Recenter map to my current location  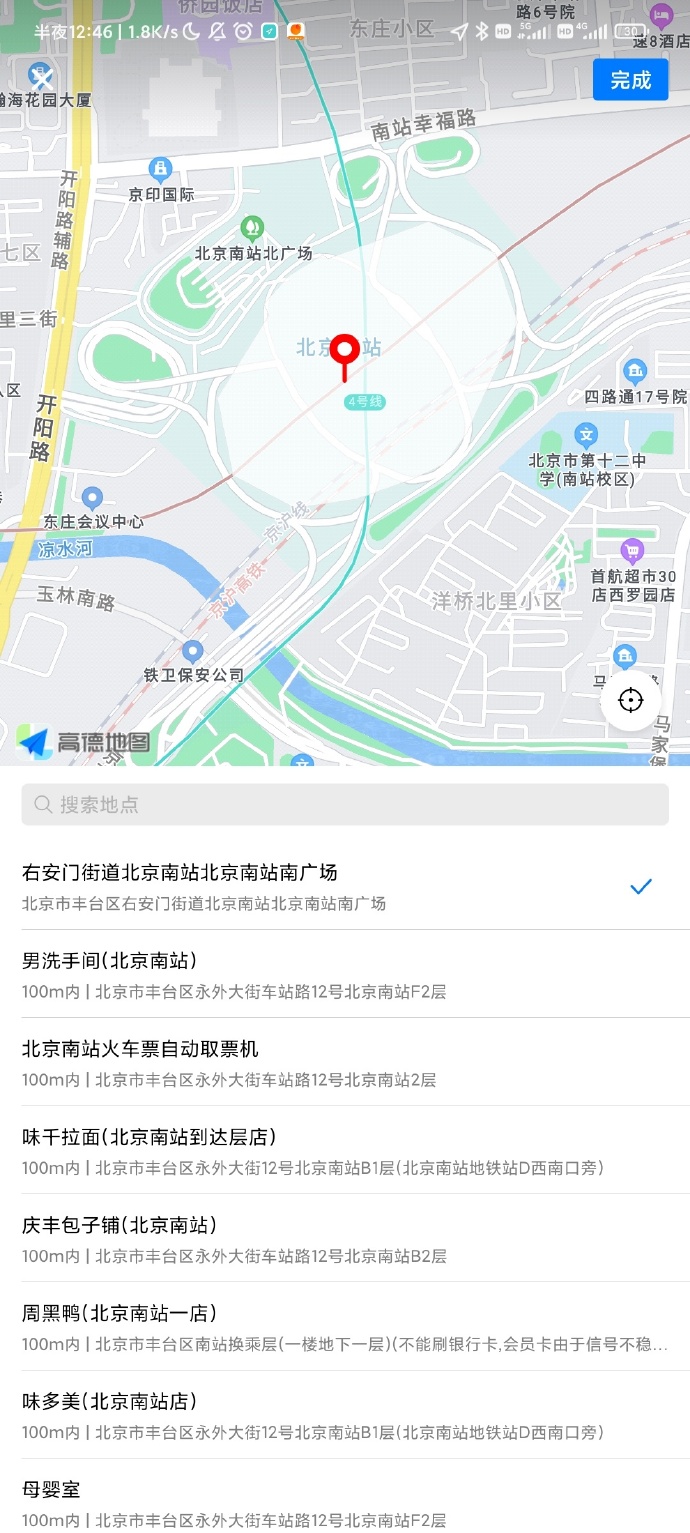[x=630, y=700]
